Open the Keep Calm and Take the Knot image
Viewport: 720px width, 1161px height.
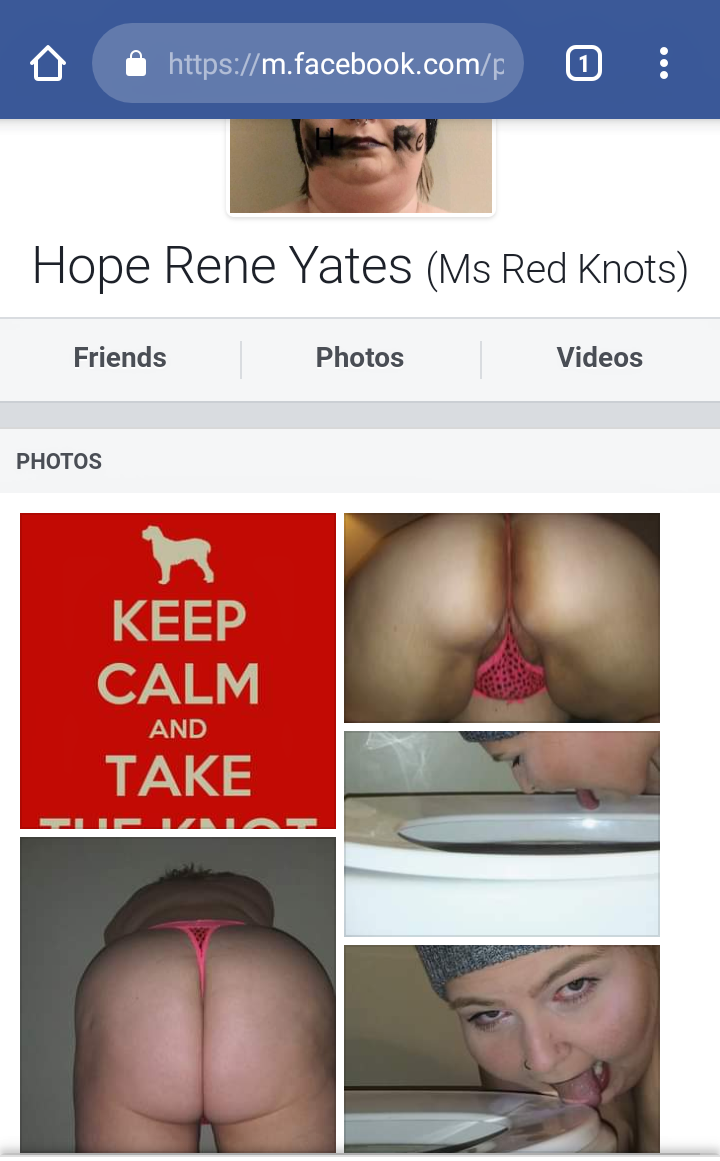point(177,670)
